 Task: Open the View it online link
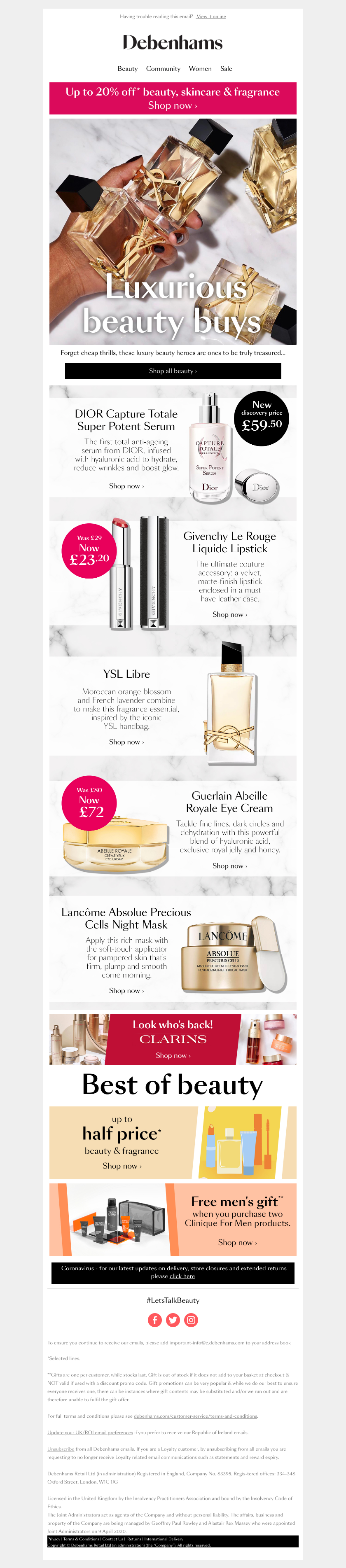211,16
